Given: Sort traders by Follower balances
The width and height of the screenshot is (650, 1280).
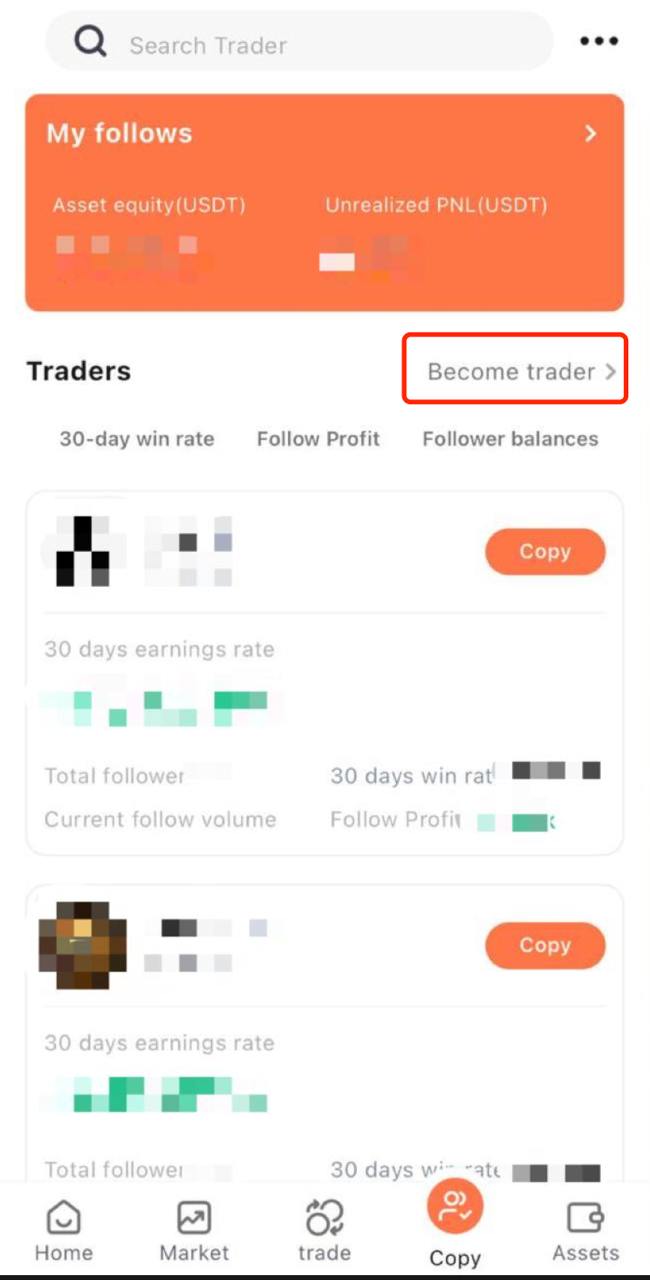Looking at the screenshot, I should [x=510, y=439].
